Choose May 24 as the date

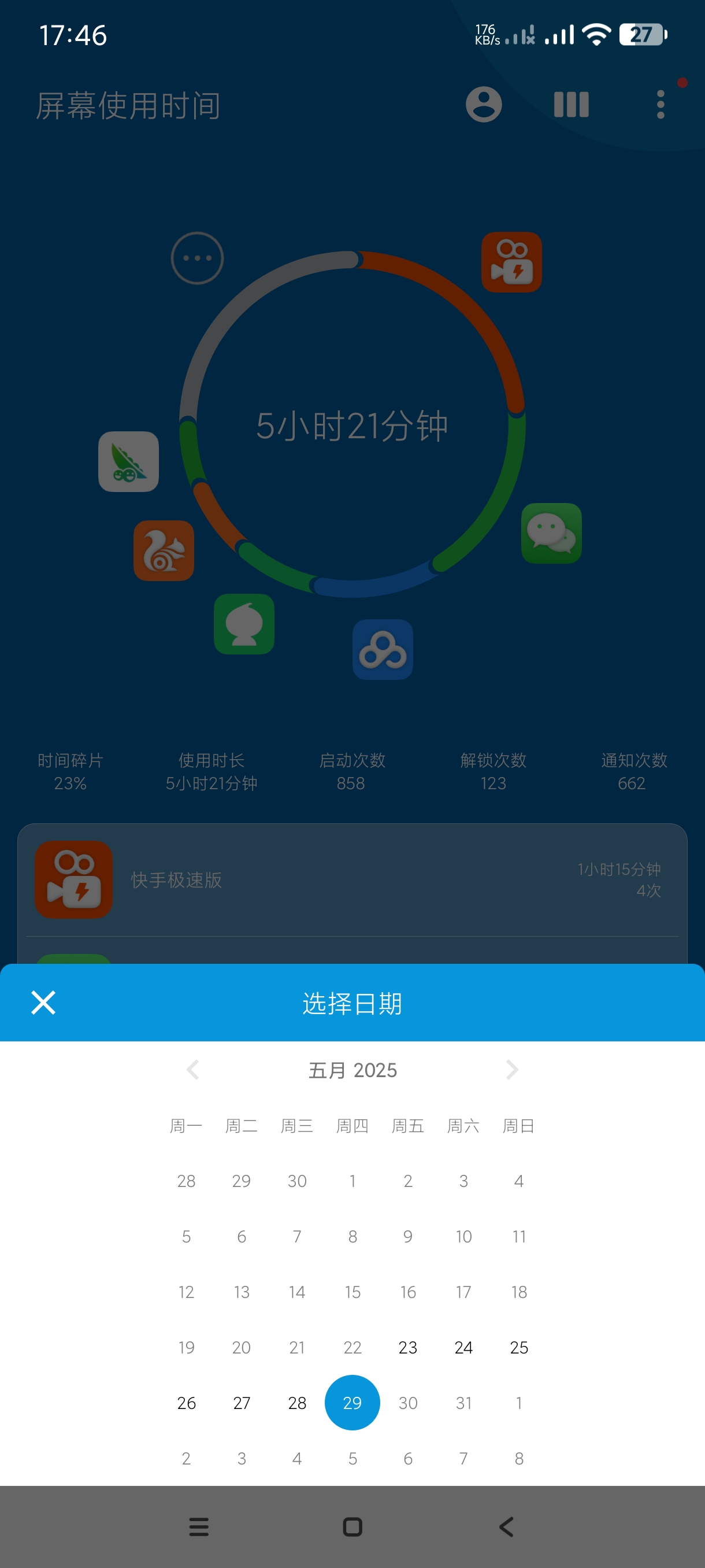point(463,1347)
